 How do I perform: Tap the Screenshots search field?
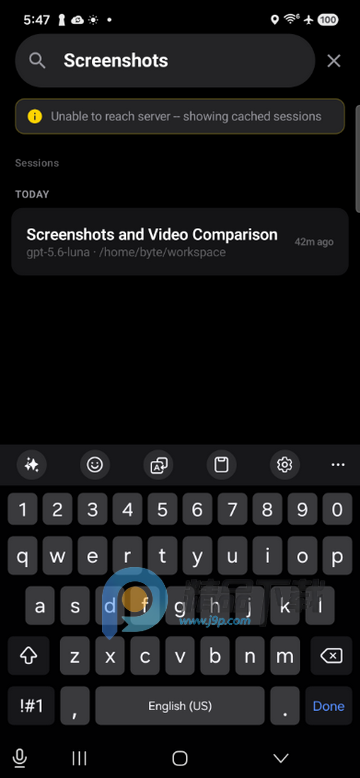(x=165, y=61)
